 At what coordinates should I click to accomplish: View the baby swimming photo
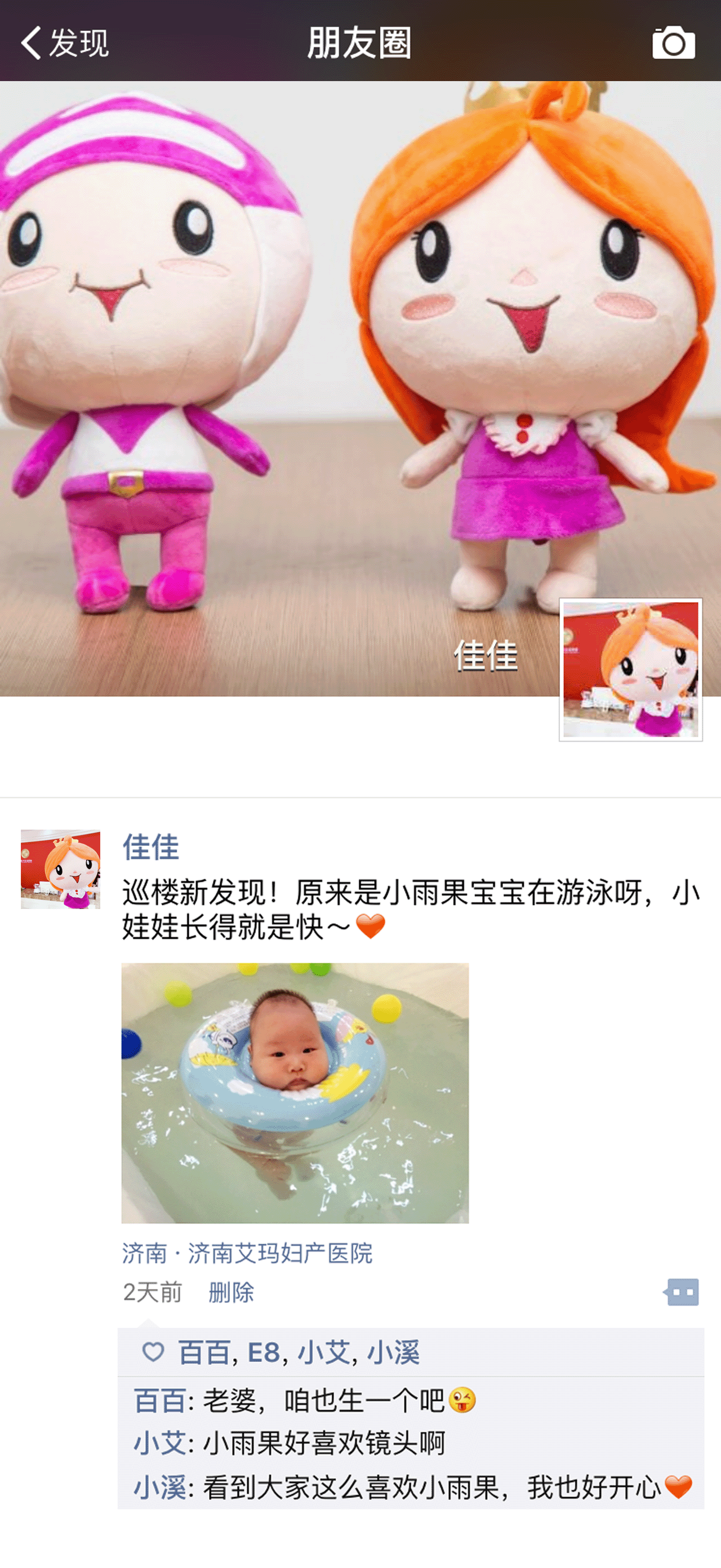click(295, 1093)
